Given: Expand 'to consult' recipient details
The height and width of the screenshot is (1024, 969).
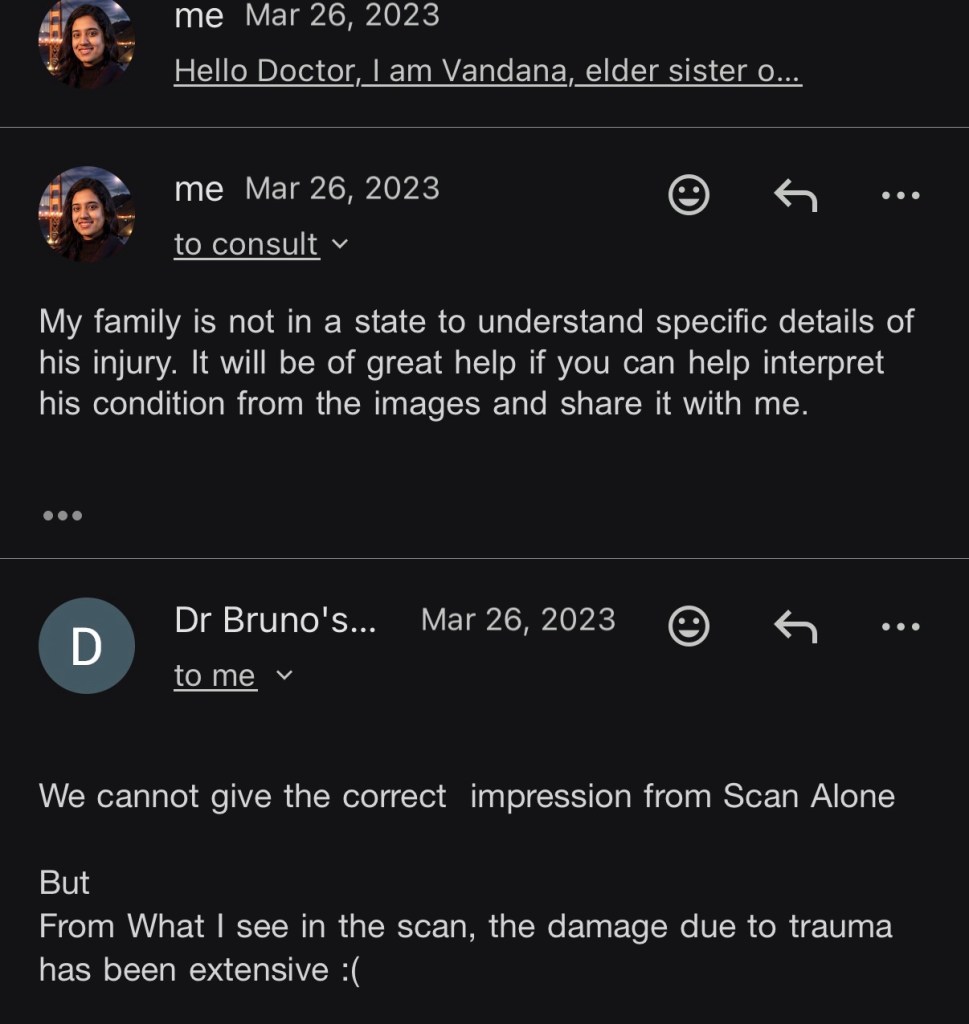Looking at the screenshot, I should (x=261, y=244).
